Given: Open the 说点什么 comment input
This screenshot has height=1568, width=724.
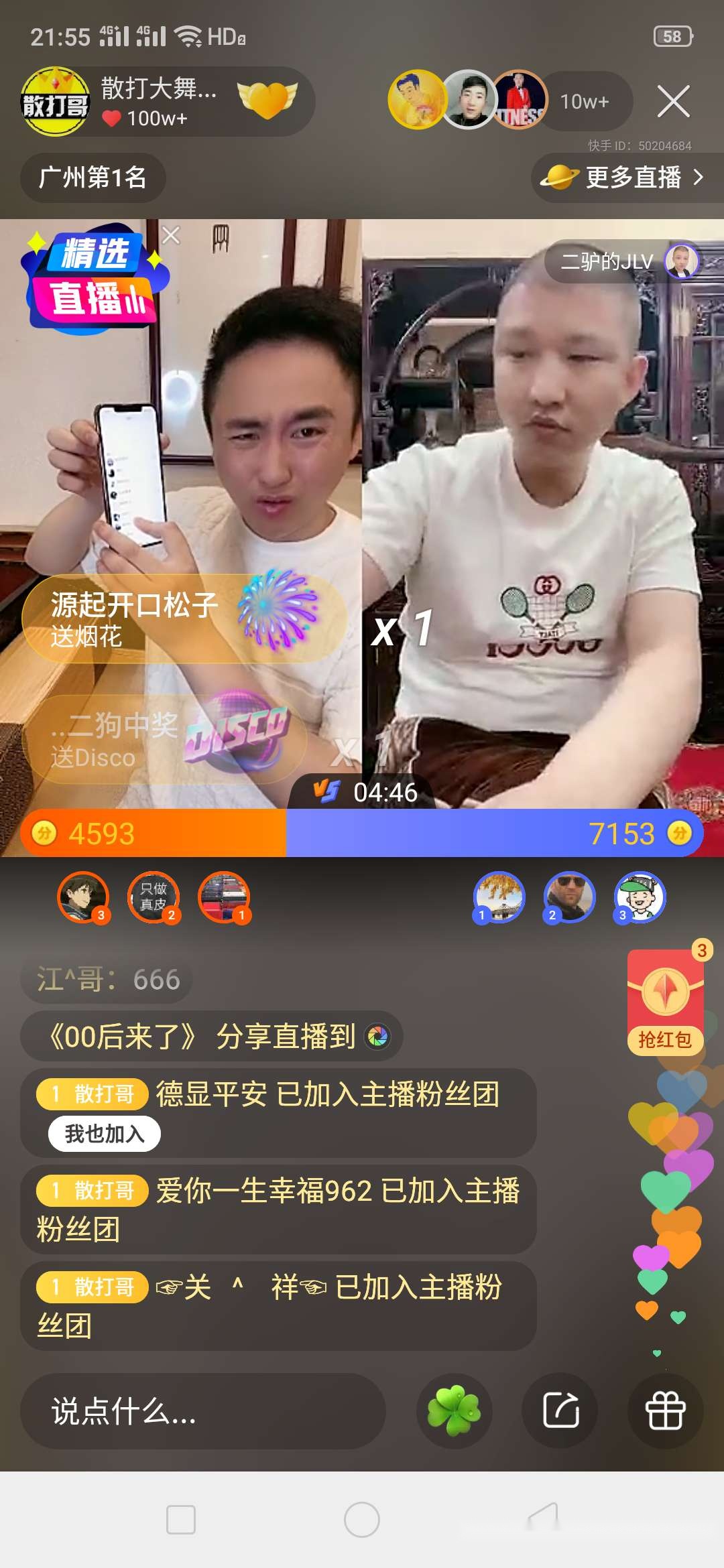Looking at the screenshot, I should [202, 1411].
